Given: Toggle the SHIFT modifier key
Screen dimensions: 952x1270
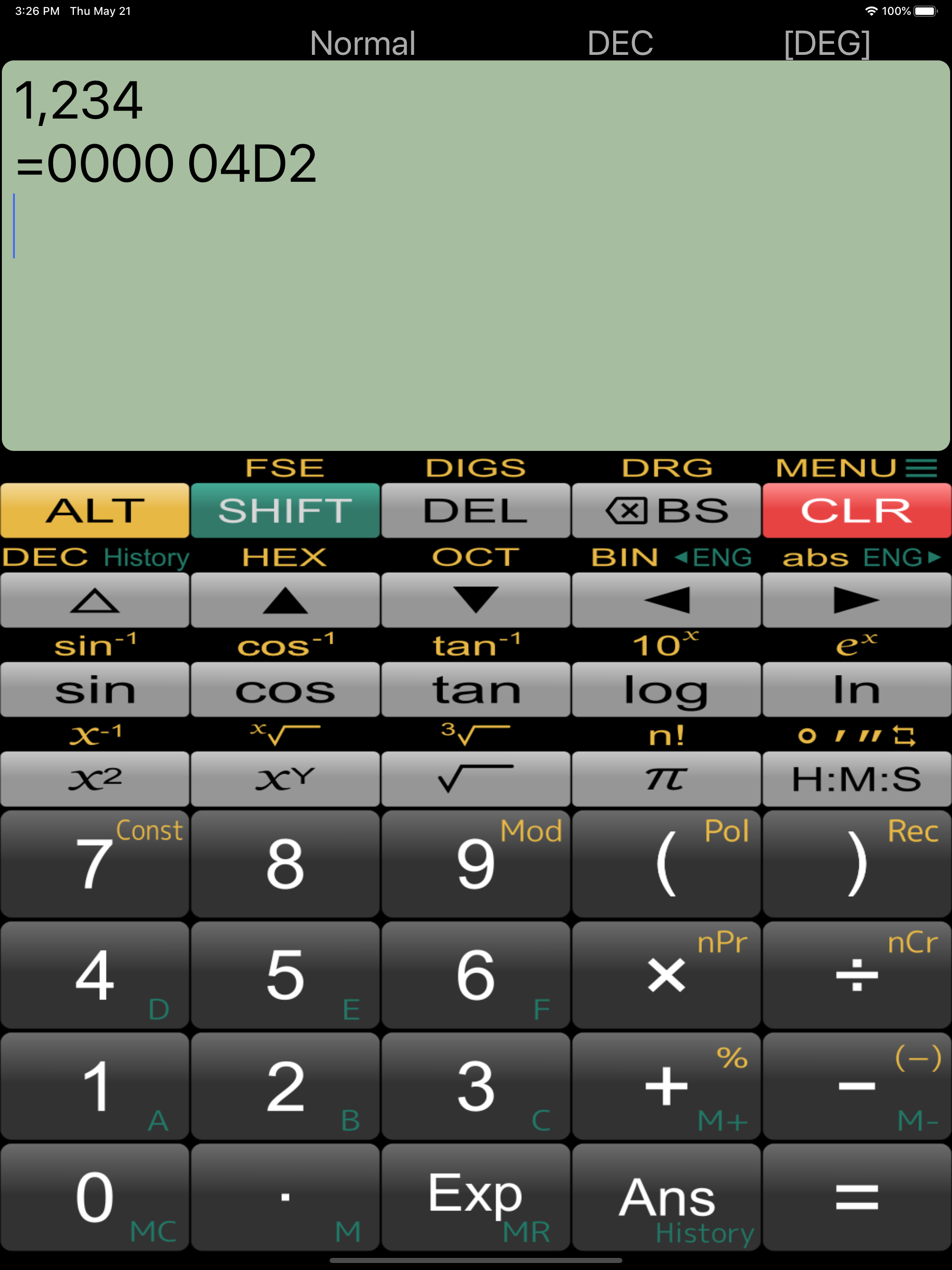Looking at the screenshot, I should [285, 510].
